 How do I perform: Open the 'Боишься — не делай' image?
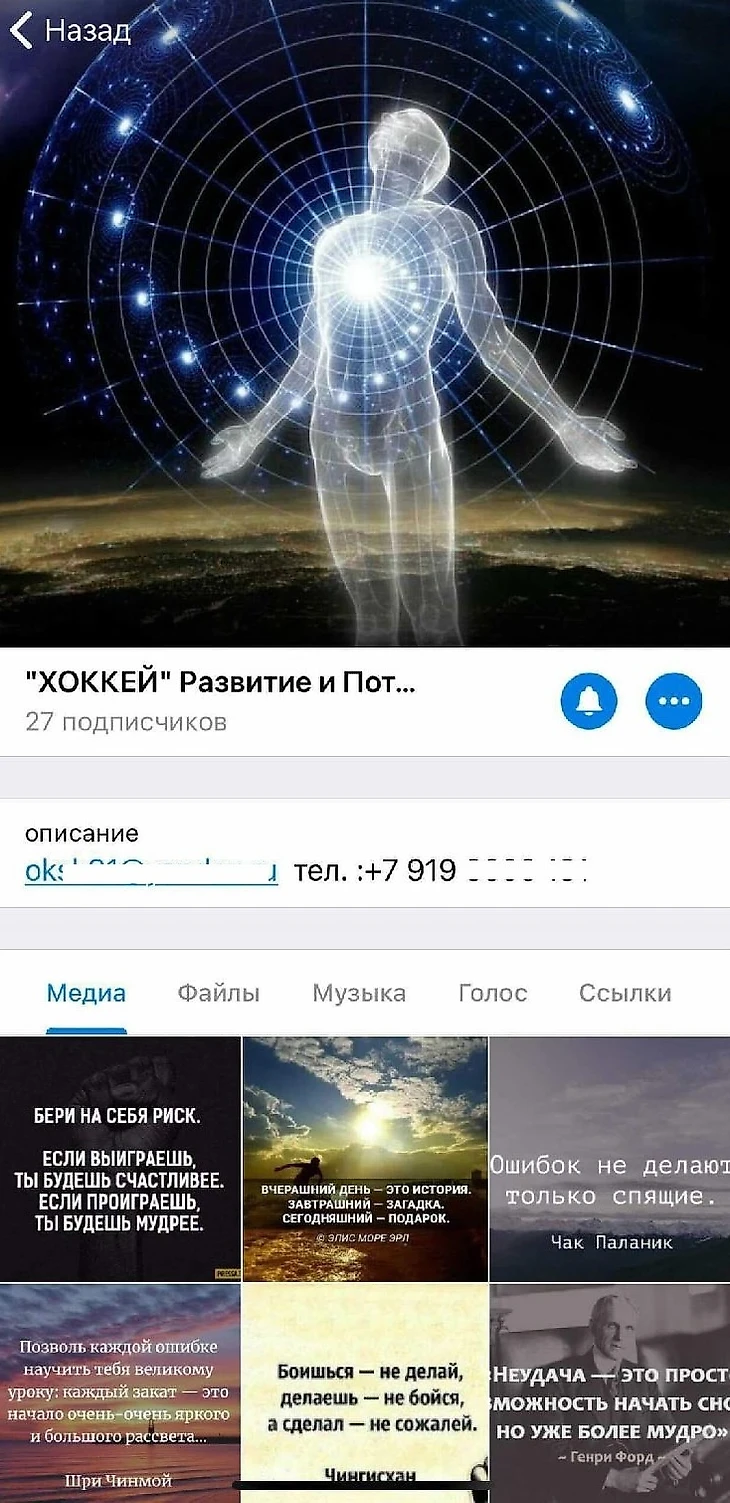[x=365, y=1394]
